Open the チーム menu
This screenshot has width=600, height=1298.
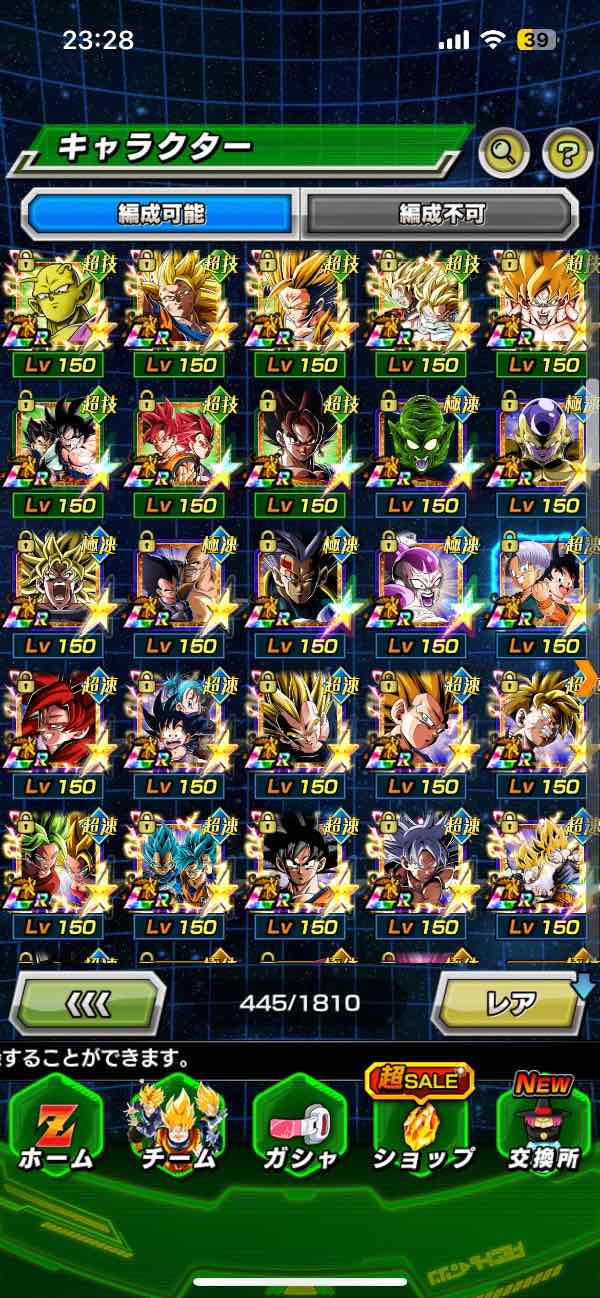[x=177, y=1131]
